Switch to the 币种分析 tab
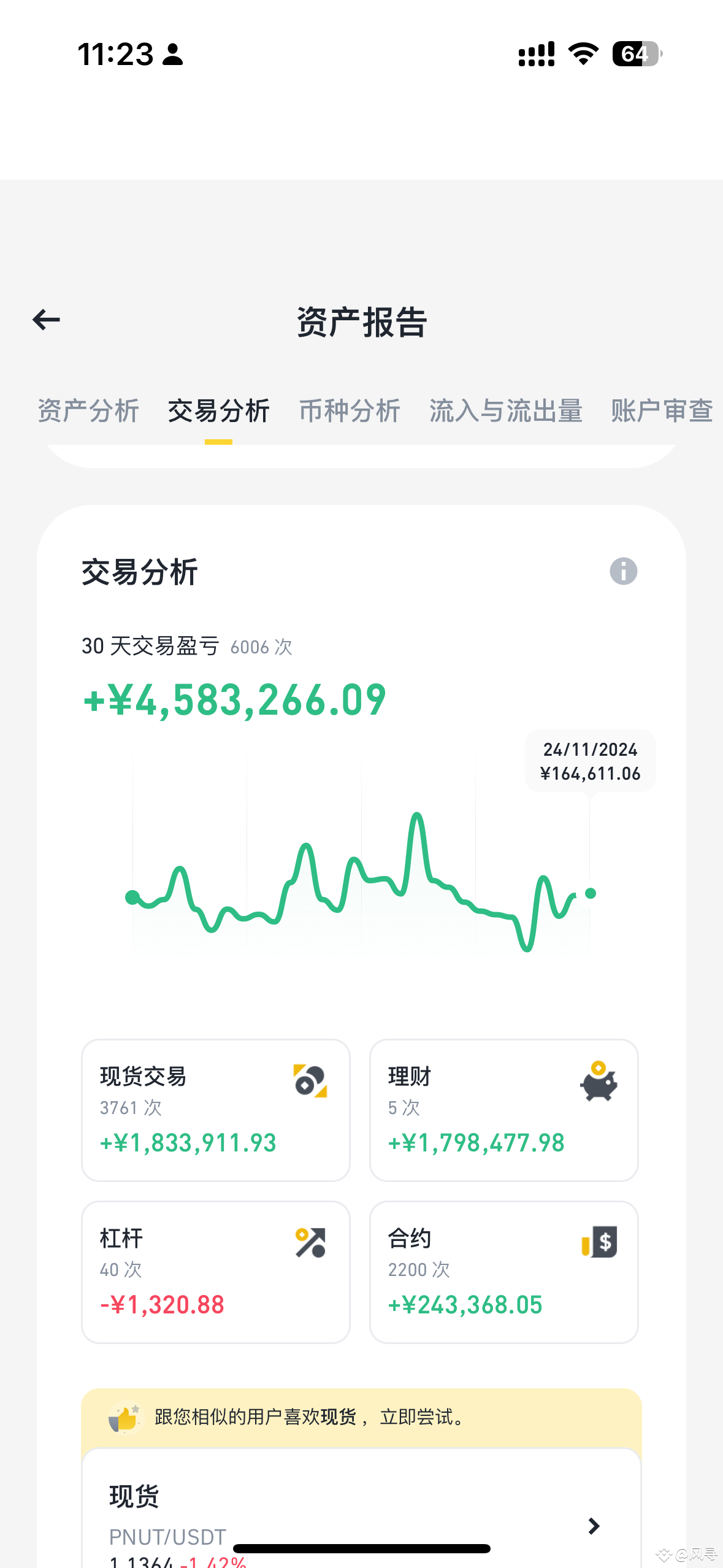The height and width of the screenshot is (1568, 723). (350, 410)
